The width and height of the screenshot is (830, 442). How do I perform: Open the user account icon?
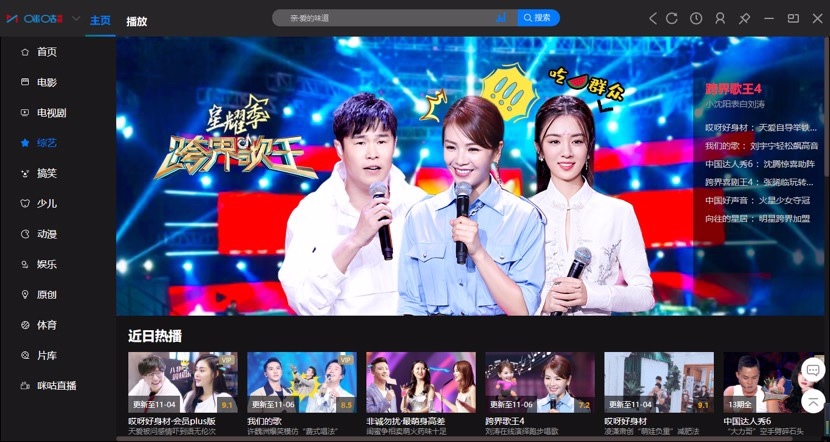tap(720, 19)
